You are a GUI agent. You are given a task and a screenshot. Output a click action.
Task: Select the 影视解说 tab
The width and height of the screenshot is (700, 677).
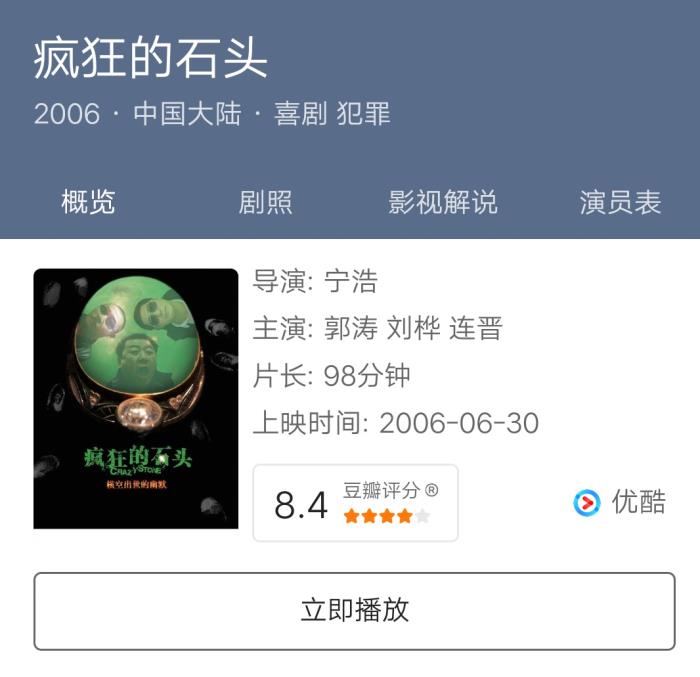pos(442,203)
